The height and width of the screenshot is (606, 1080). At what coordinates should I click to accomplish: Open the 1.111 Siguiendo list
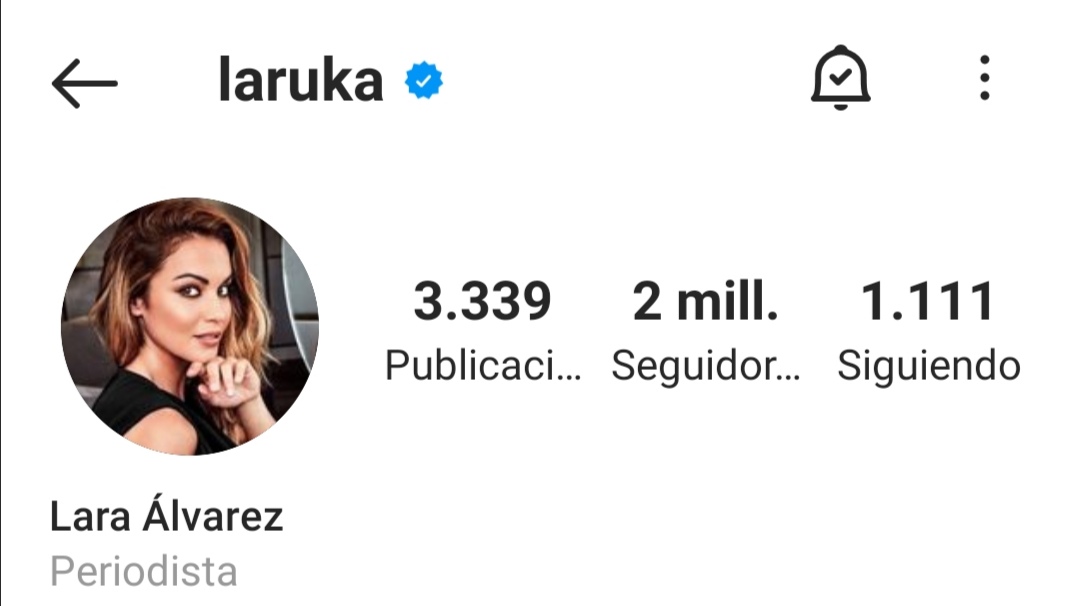click(928, 331)
